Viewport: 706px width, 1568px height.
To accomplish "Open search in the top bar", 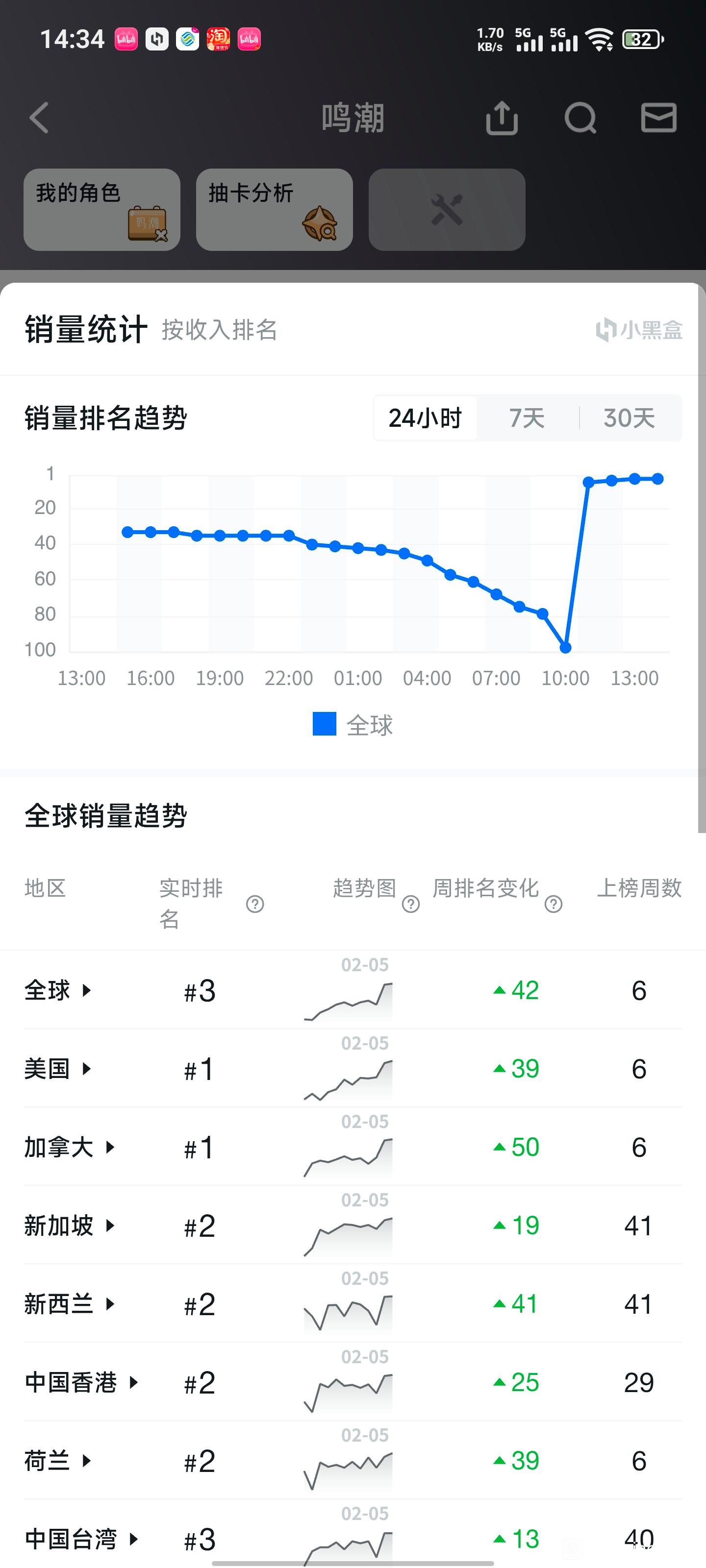I will coord(580,118).
